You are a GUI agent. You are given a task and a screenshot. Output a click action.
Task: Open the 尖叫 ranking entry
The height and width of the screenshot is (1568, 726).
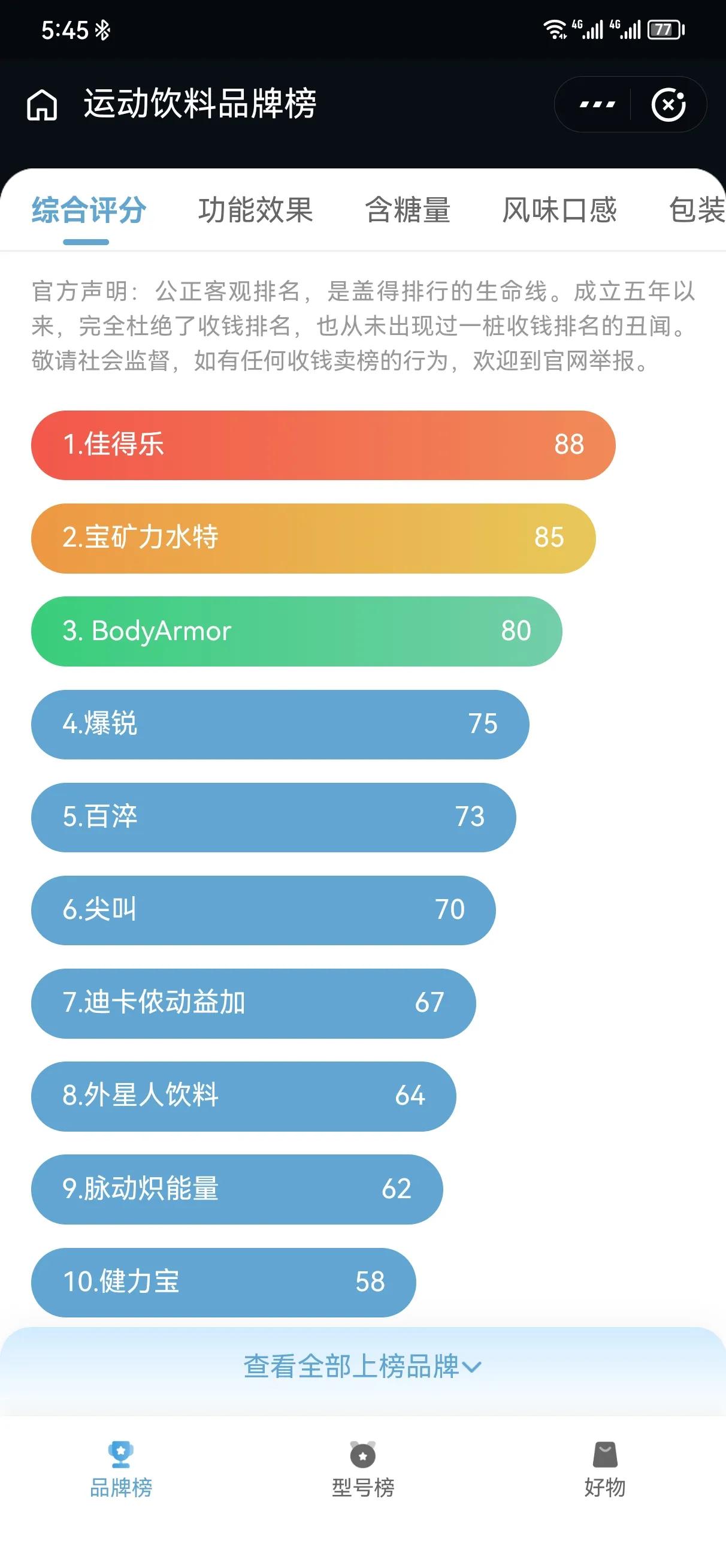click(x=264, y=910)
